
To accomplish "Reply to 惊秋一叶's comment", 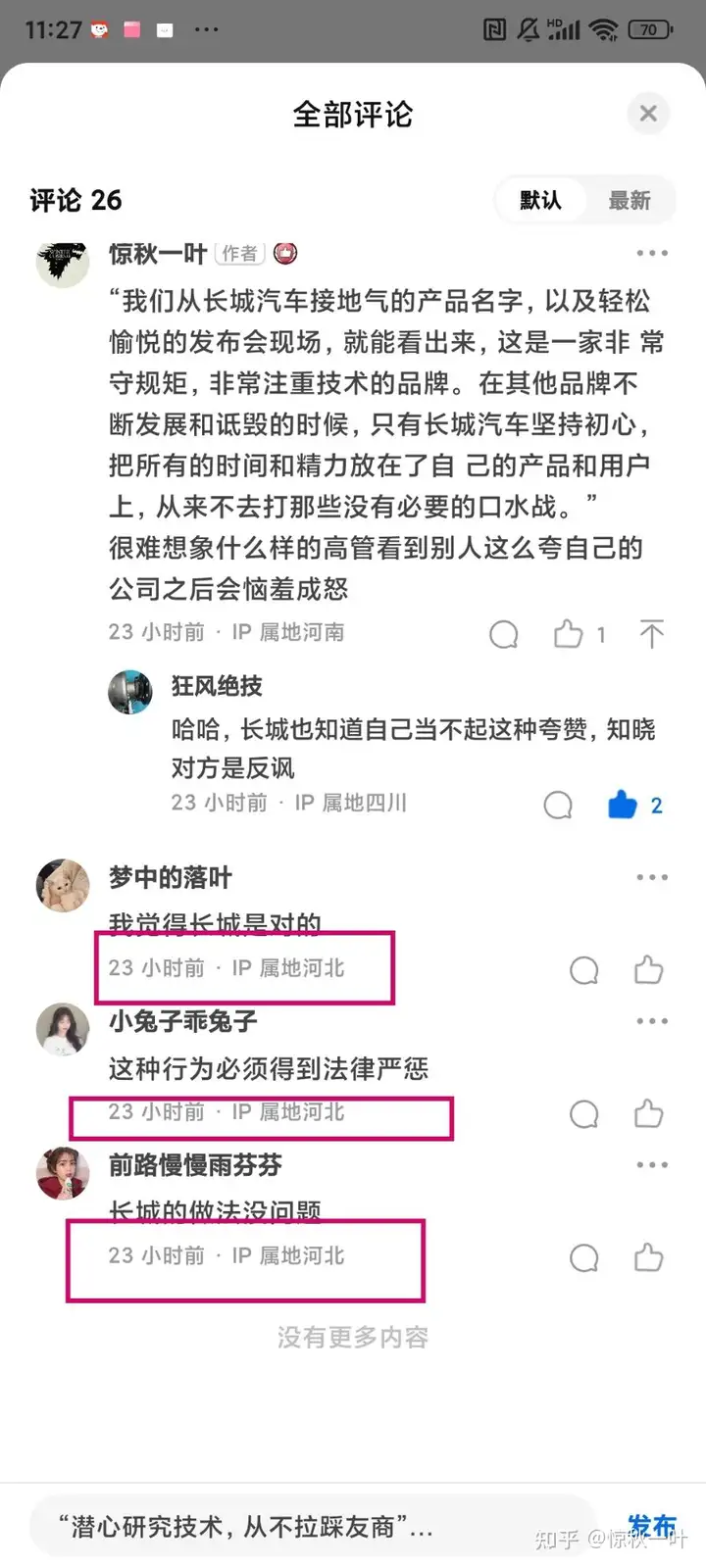I will [504, 635].
